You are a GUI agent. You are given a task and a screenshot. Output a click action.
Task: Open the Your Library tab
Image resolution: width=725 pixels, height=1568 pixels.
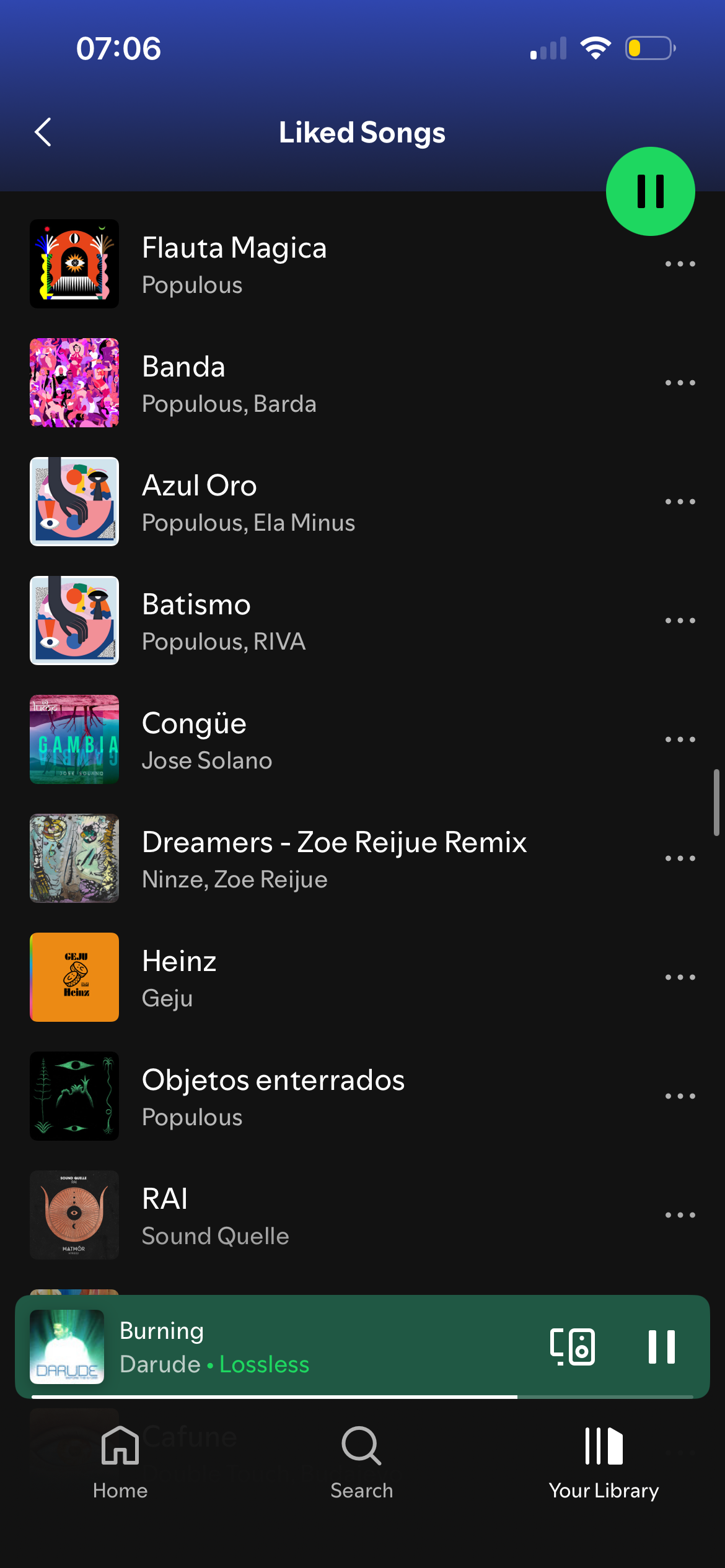click(x=604, y=1463)
